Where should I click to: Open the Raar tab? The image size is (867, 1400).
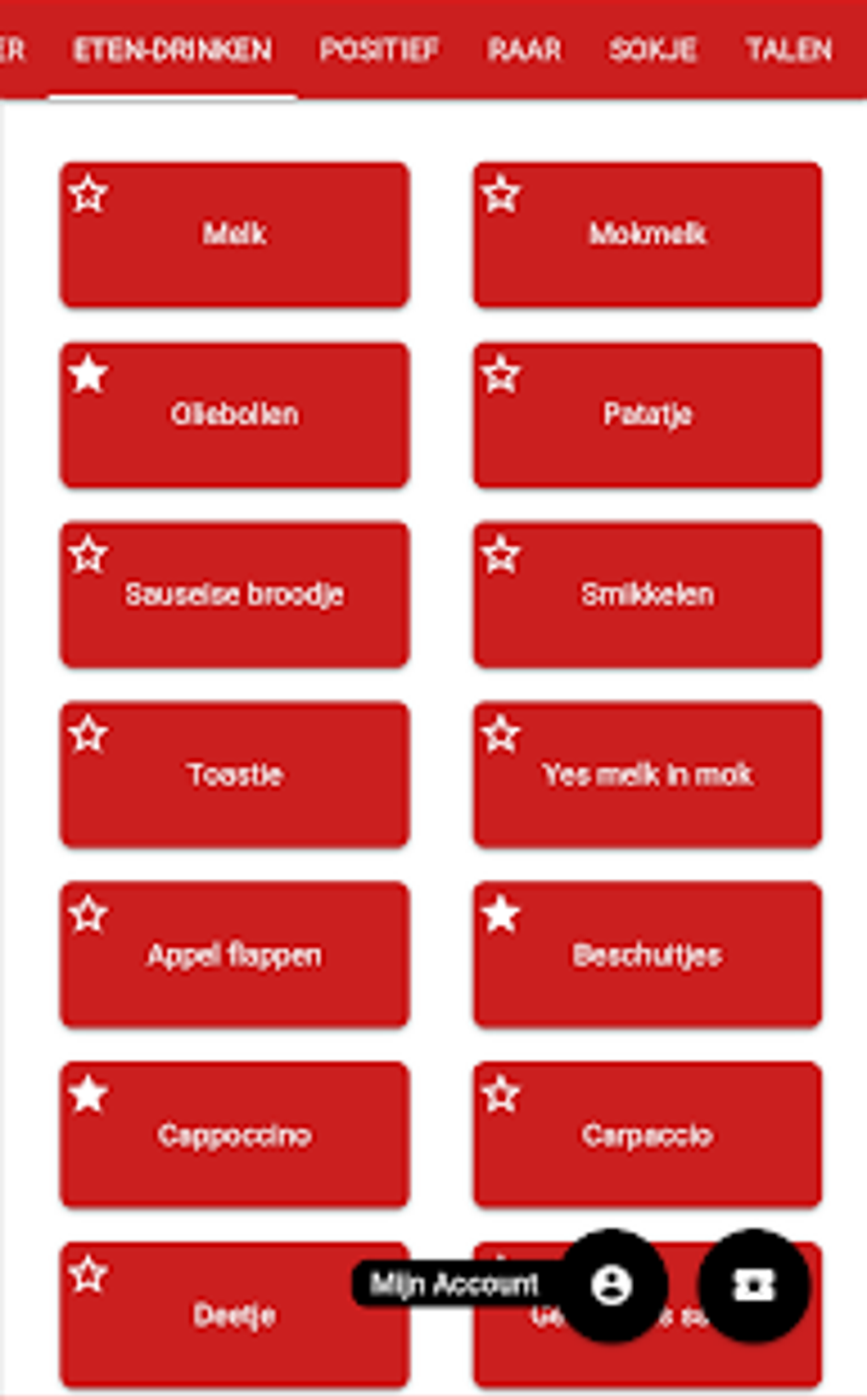click(x=524, y=49)
